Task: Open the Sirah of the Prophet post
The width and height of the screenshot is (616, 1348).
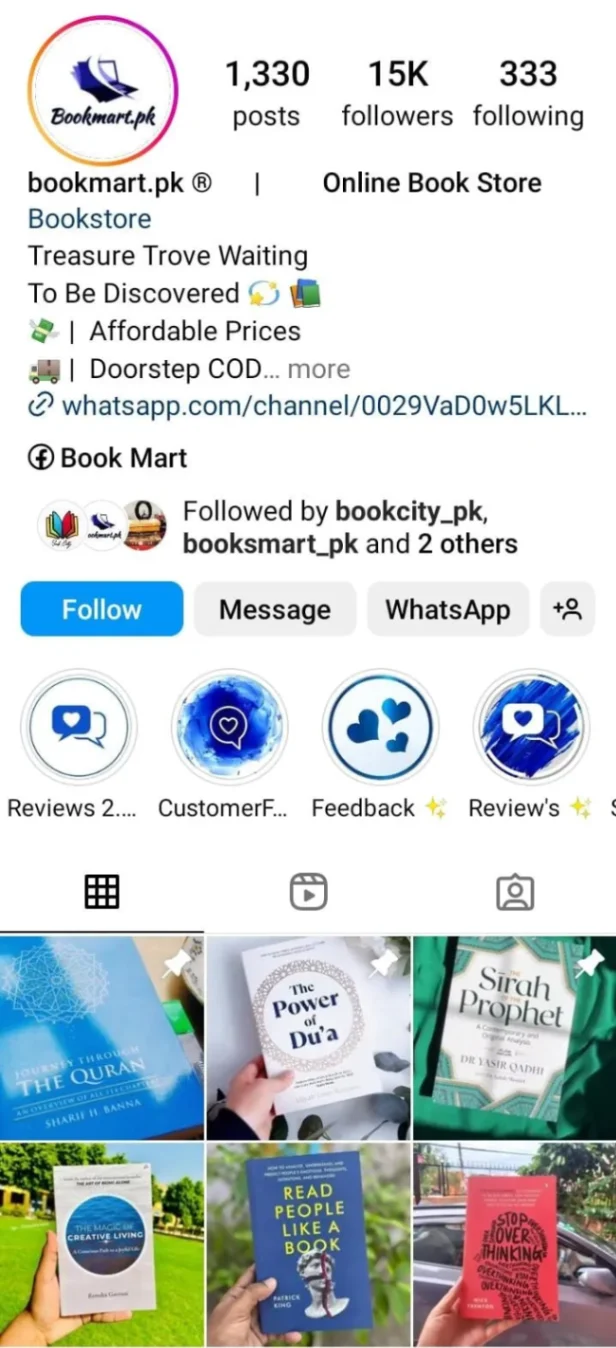Action: coord(514,1037)
